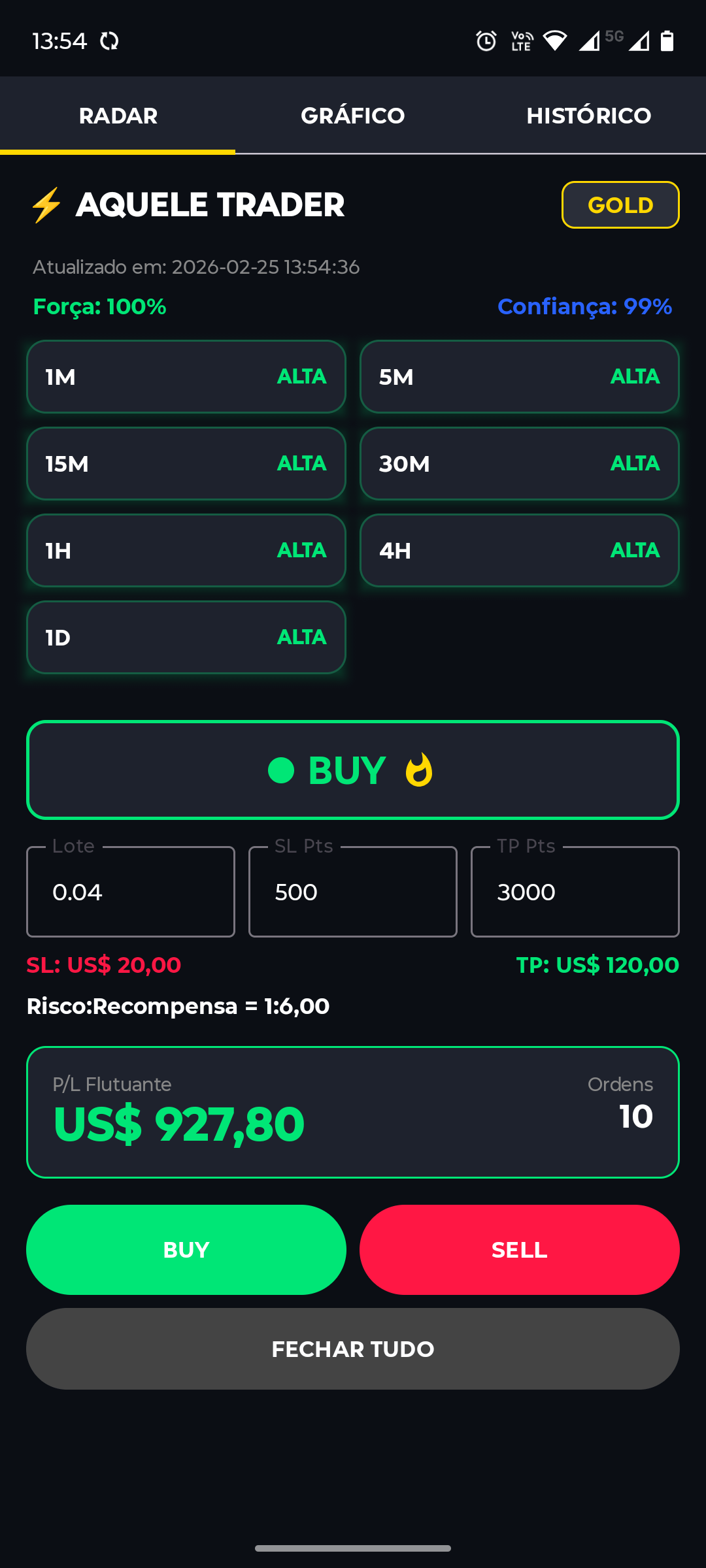This screenshot has width=706, height=1568.
Task: Place a sell order with the red SELL button
Action: 520,1249
